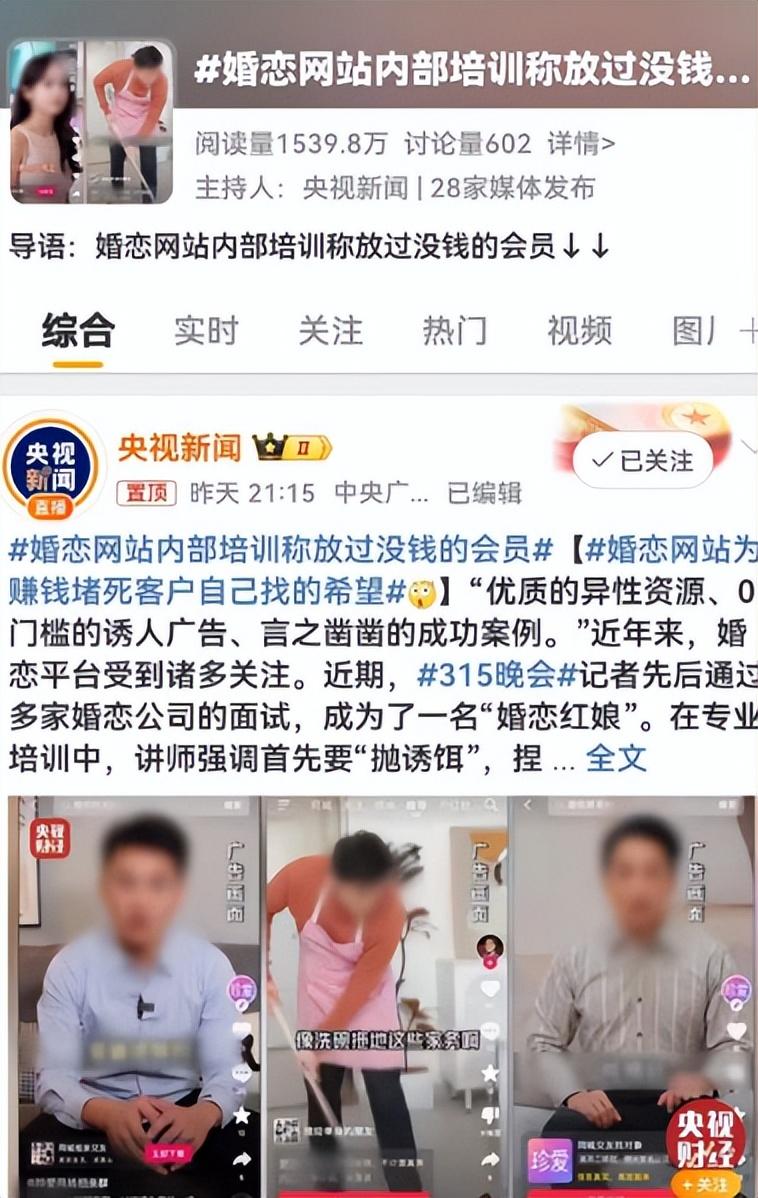Viewport: 758px width, 1198px height.
Task: Switch to the 热门 tab
Action: tap(454, 330)
